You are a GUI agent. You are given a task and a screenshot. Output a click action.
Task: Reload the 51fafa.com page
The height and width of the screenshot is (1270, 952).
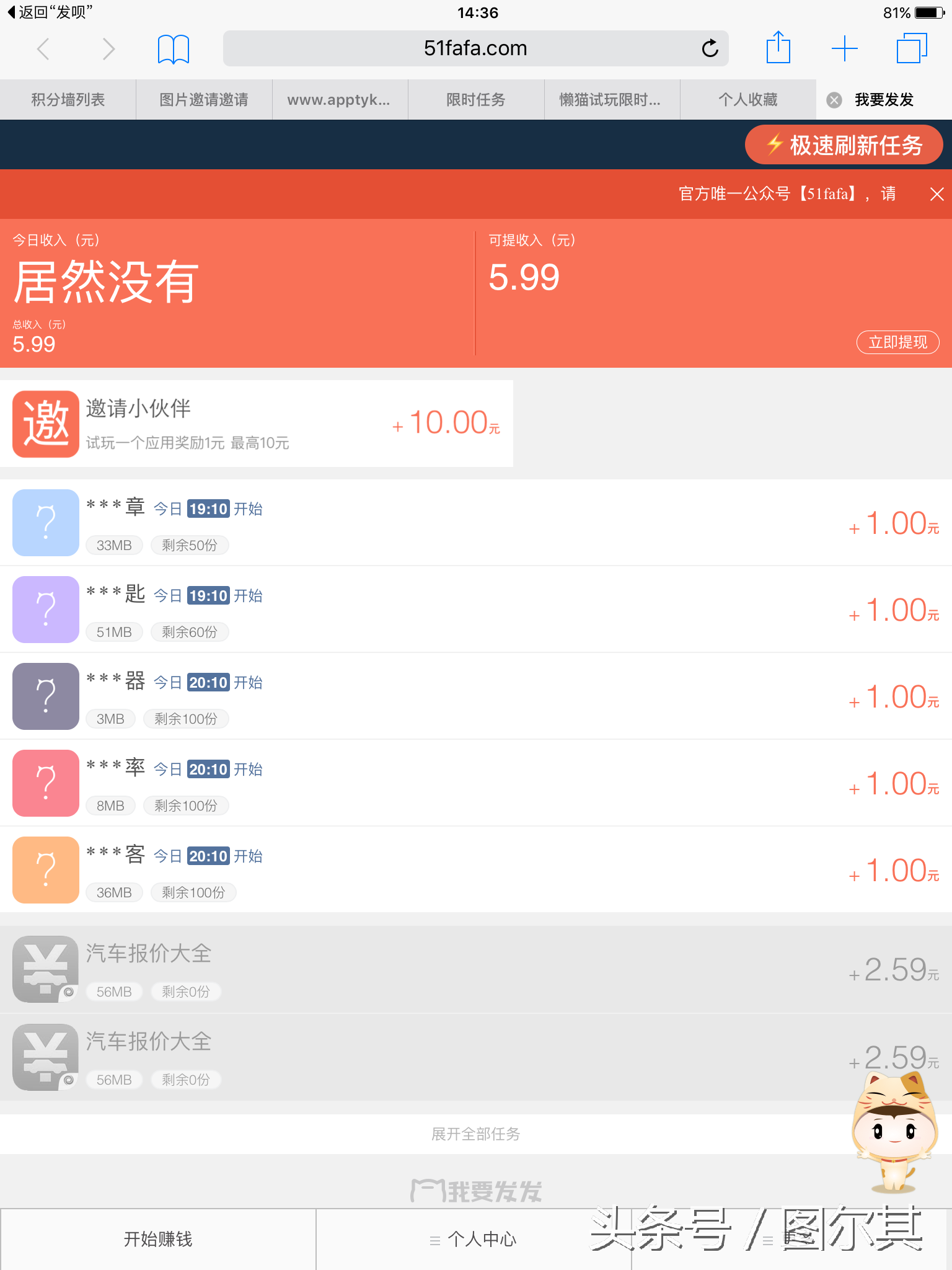(710, 48)
